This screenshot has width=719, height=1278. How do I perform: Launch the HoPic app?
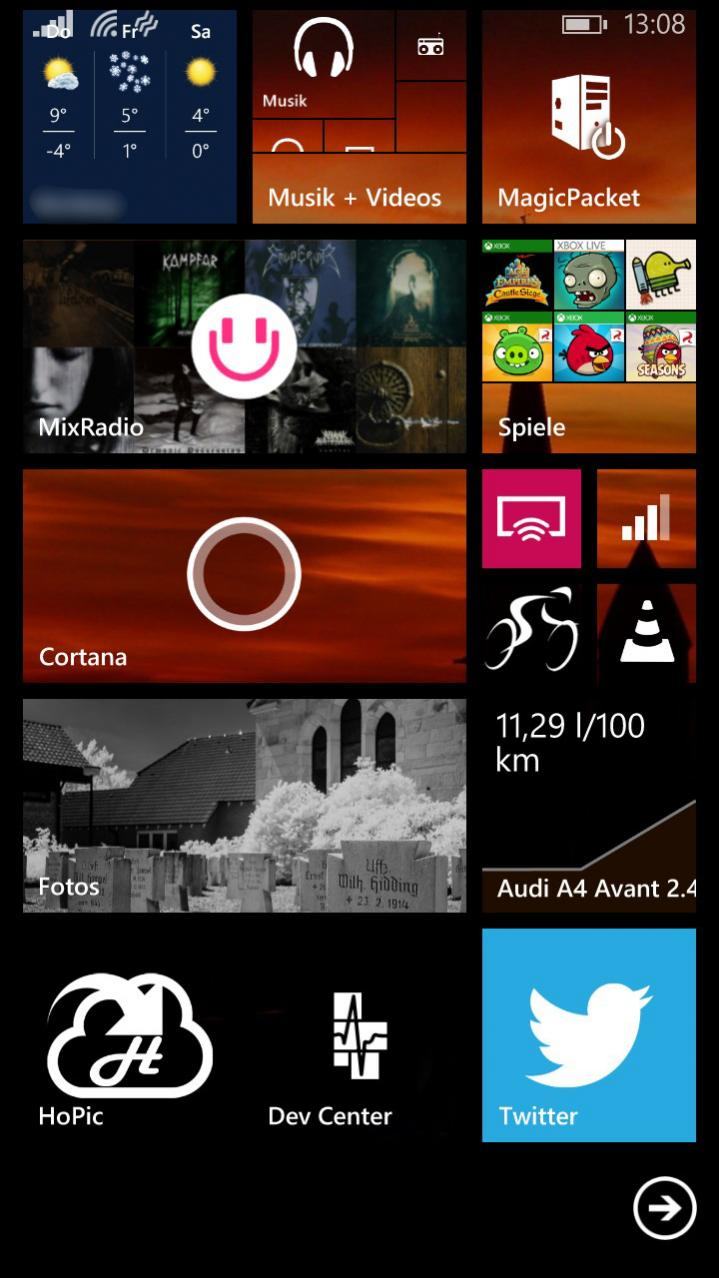129,1035
